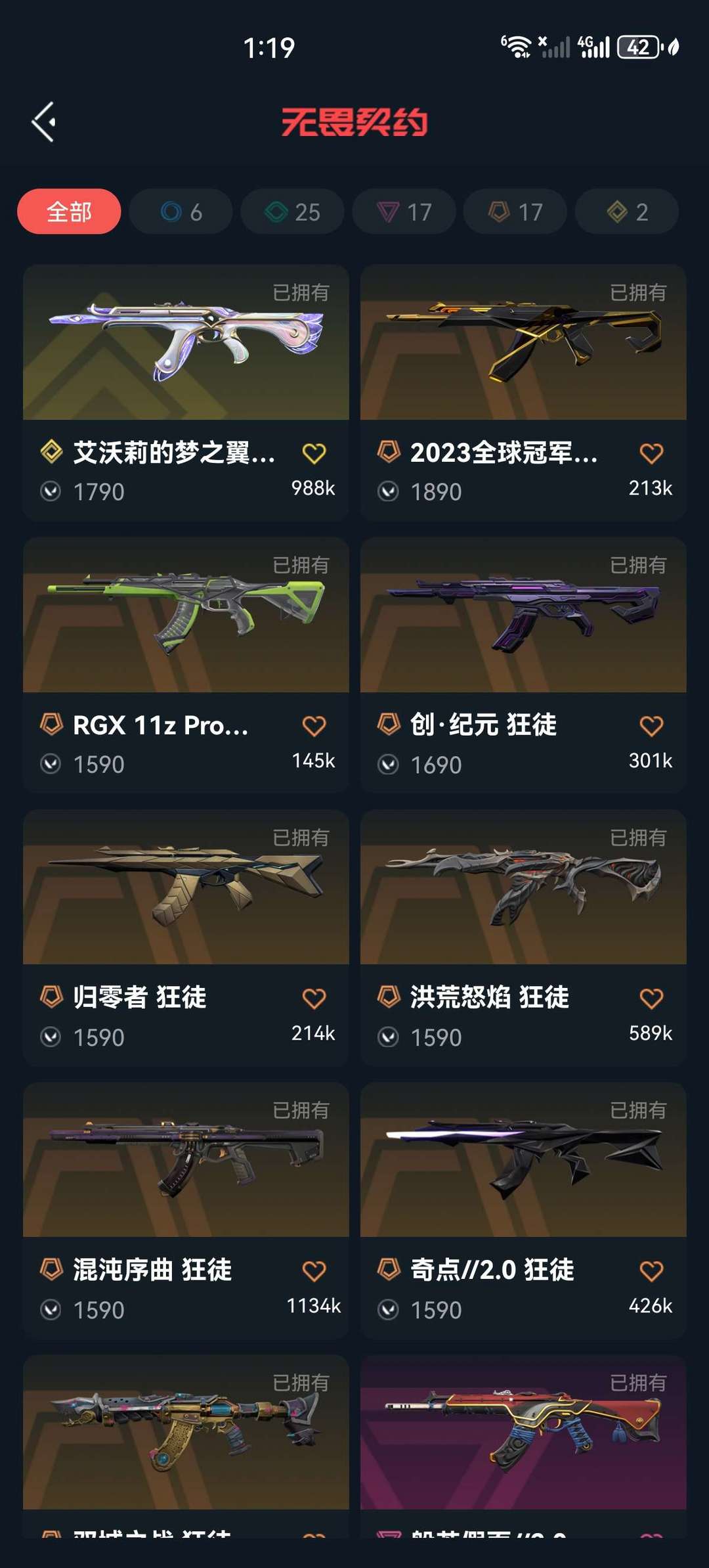Filter by the blue tier with 6 skins

click(181, 212)
